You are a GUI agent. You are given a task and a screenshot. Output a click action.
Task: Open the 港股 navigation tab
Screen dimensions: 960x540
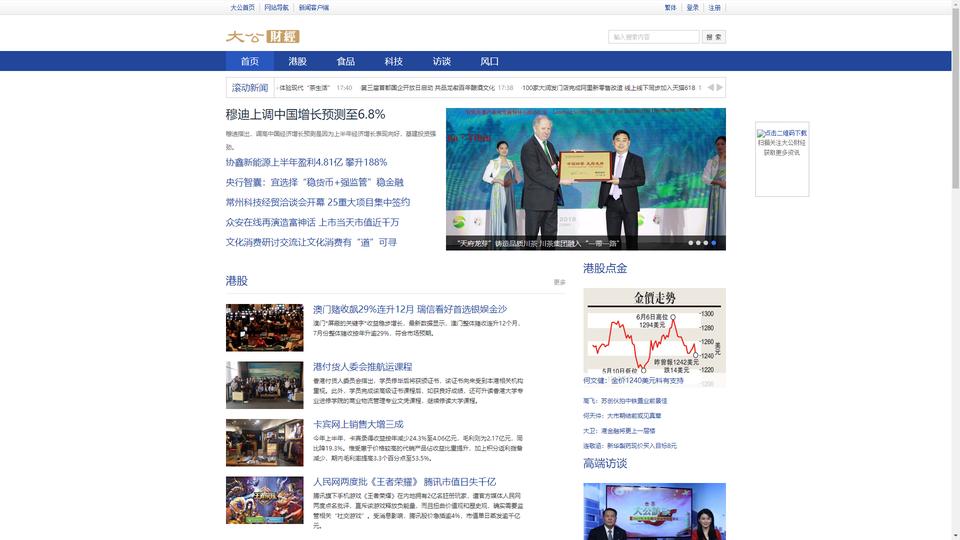297,61
